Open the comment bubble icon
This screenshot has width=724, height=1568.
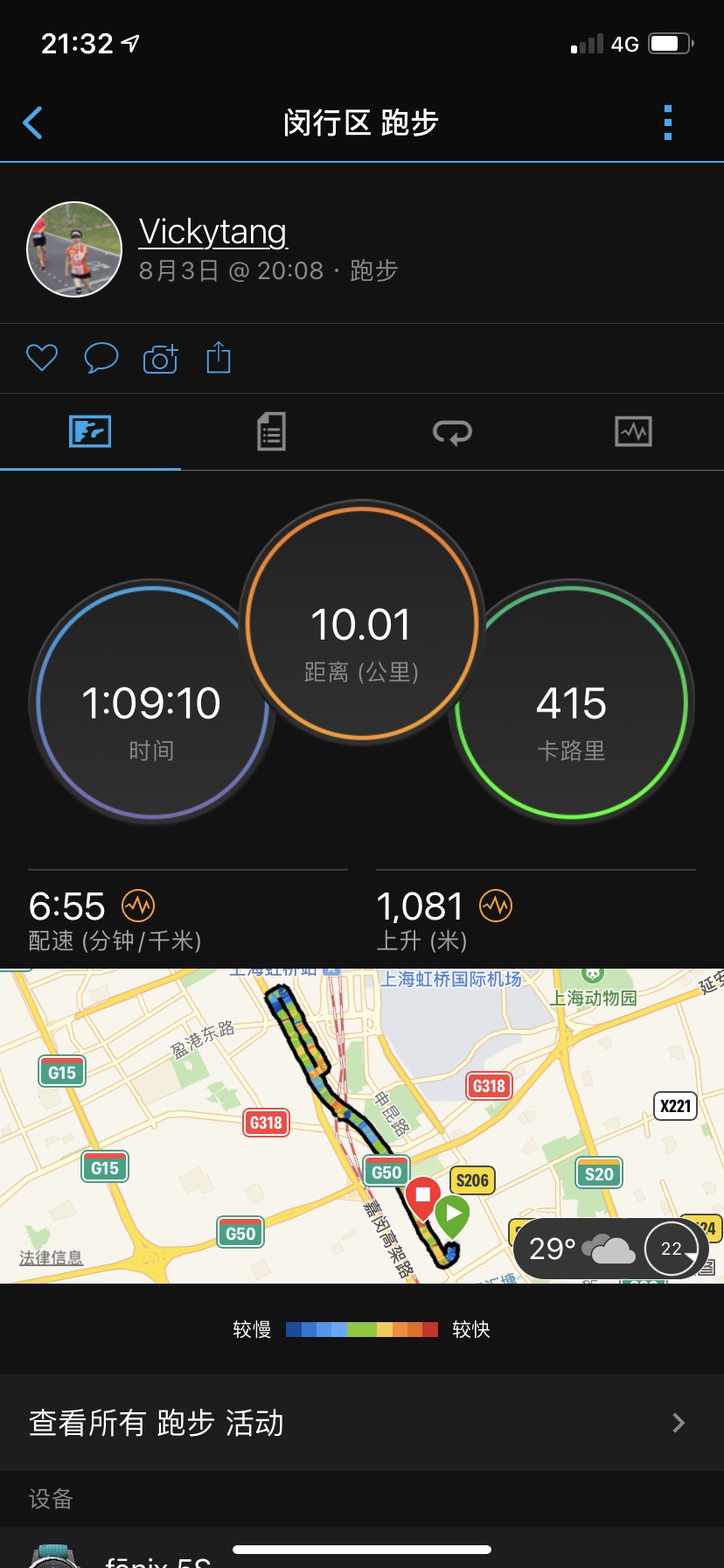click(x=101, y=358)
